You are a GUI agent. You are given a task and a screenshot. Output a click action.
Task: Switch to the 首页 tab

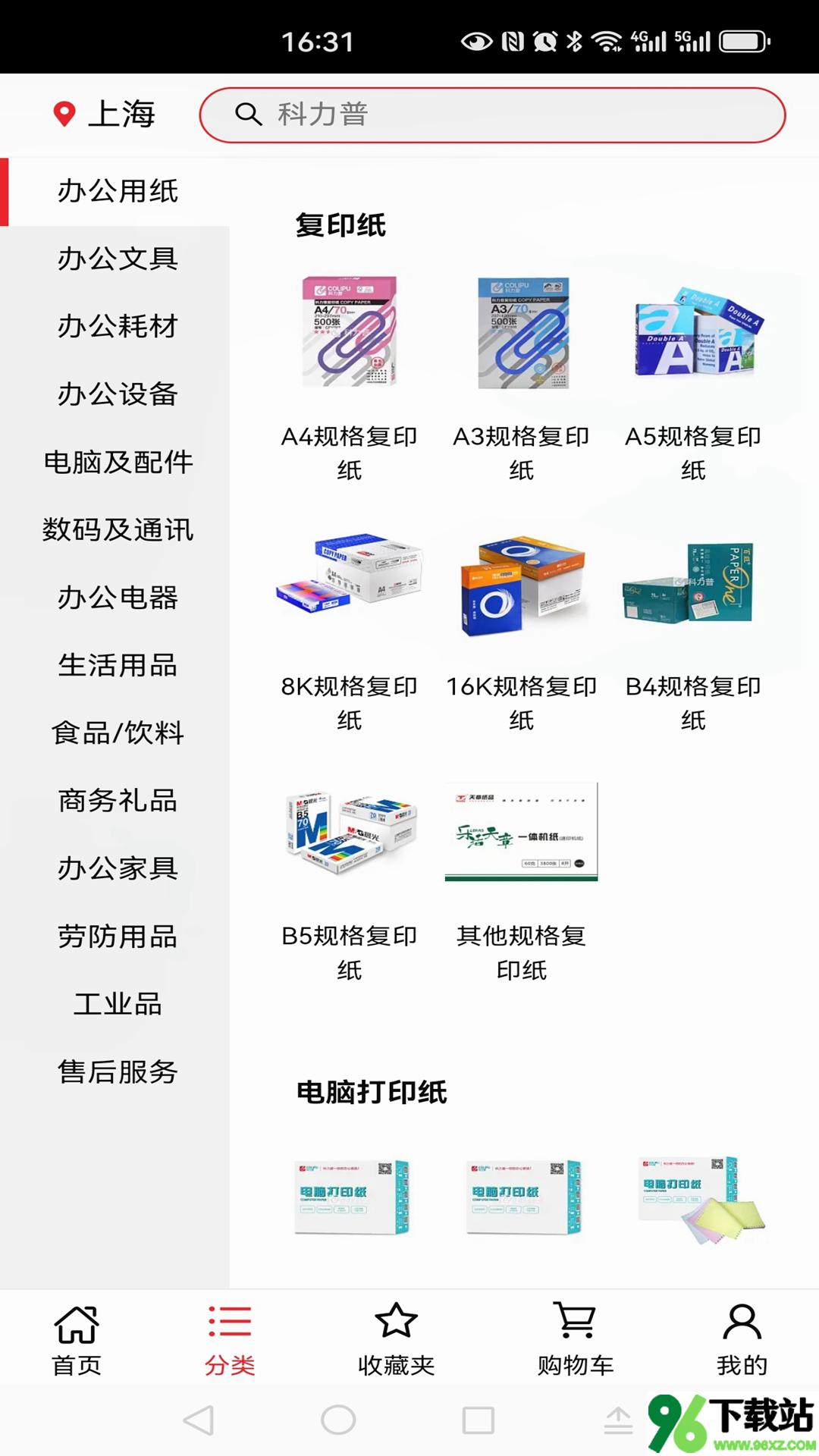[77, 1340]
